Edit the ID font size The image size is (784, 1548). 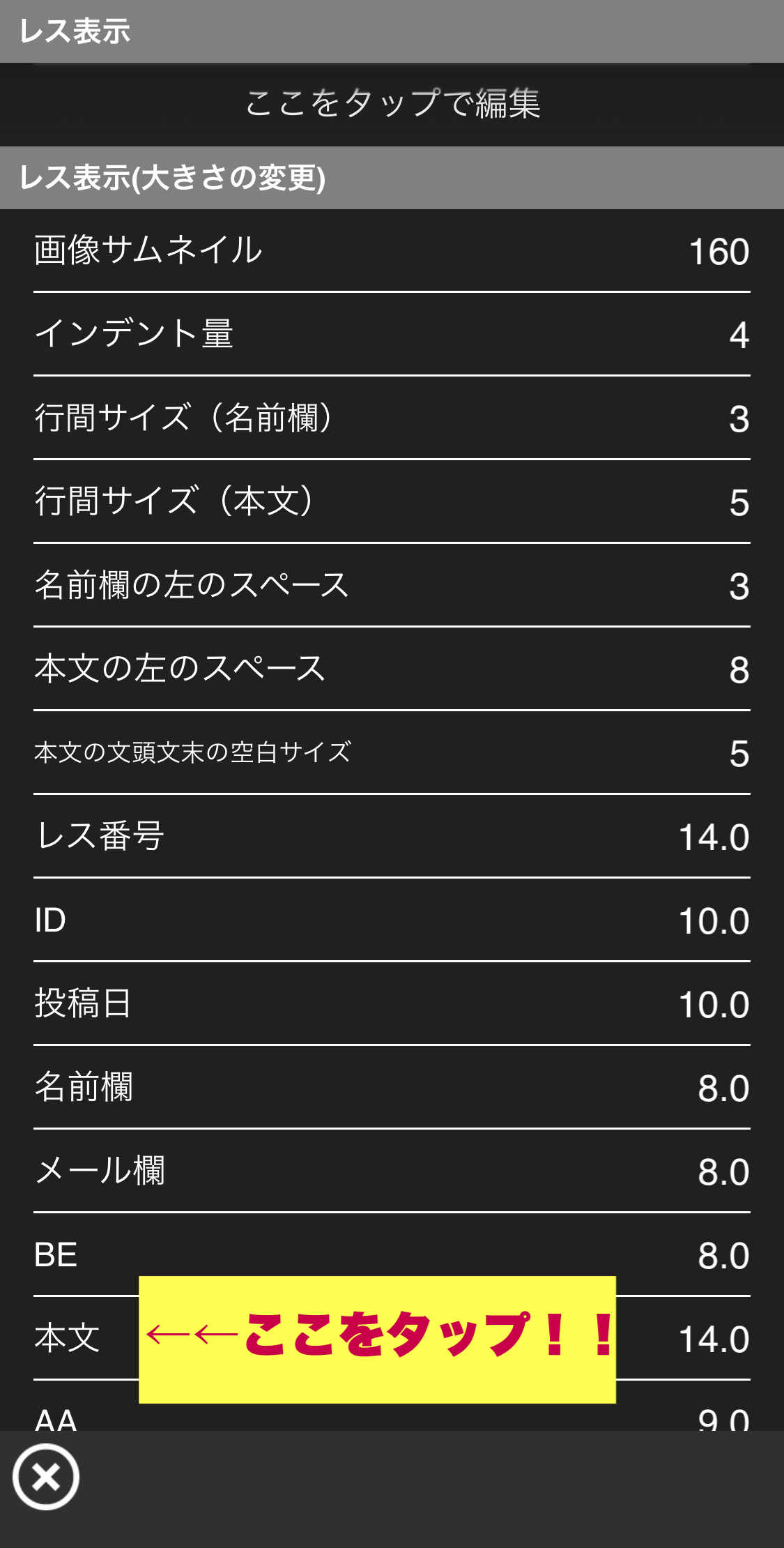tap(392, 920)
